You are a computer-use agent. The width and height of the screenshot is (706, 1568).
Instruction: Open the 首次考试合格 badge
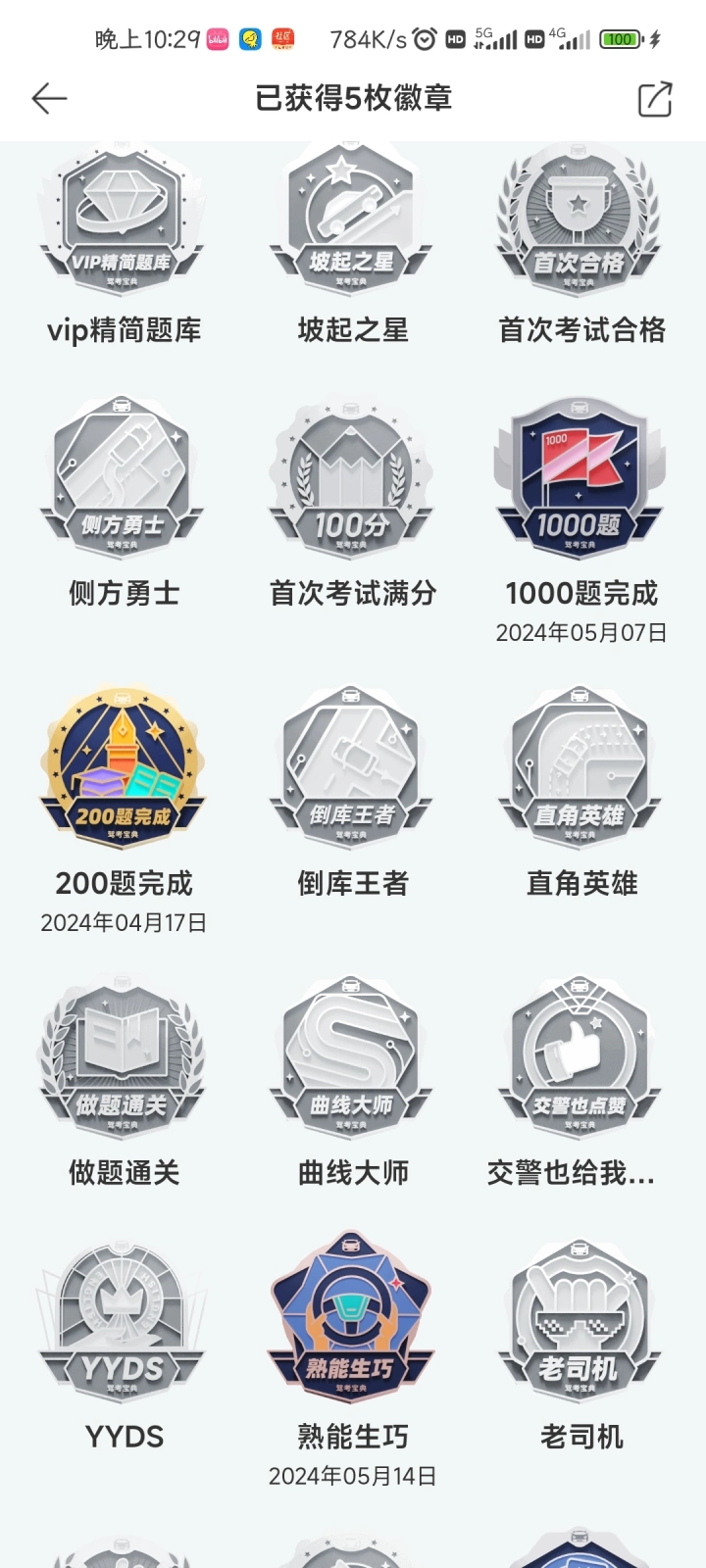(580, 221)
